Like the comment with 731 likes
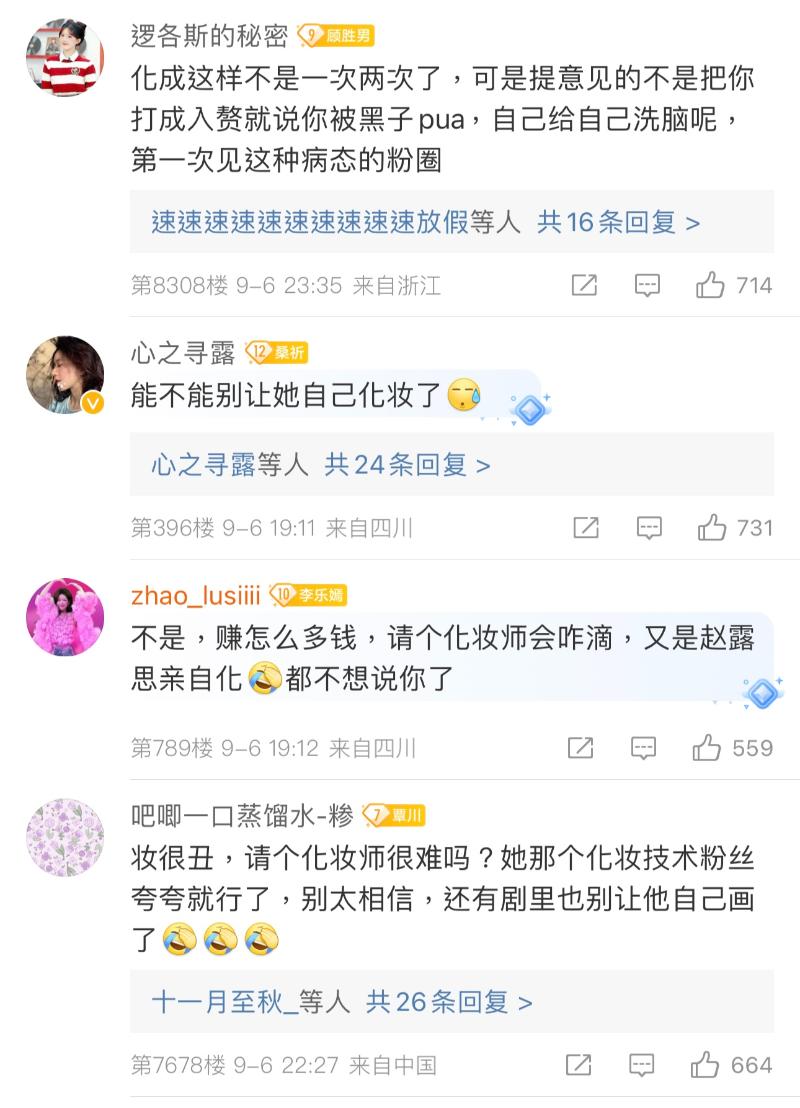The height and width of the screenshot is (1108, 800). (712, 528)
